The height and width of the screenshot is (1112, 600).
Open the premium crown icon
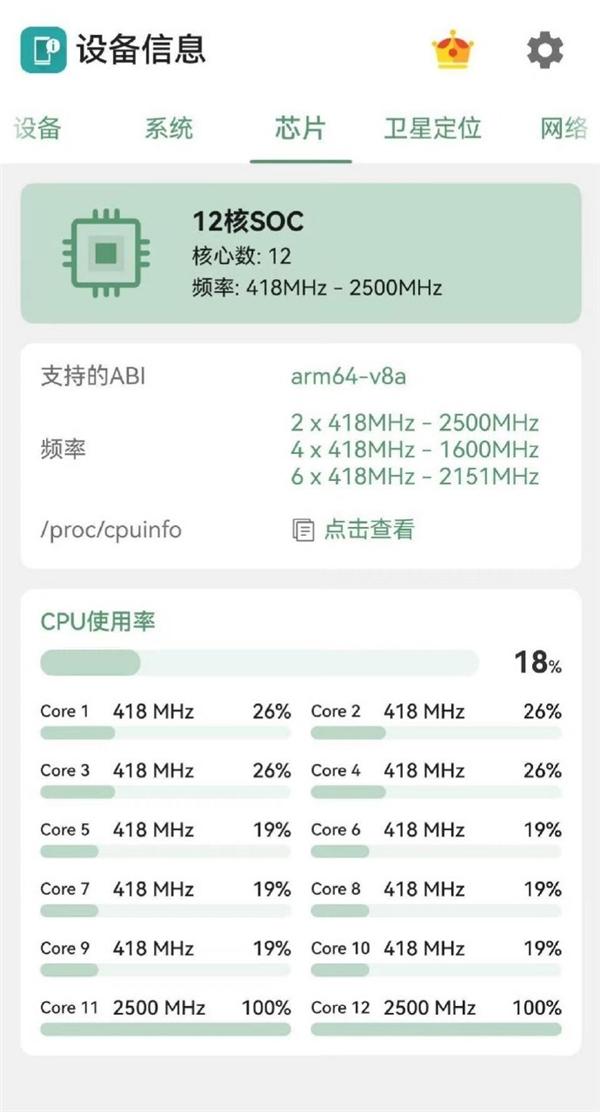tap(453, 50)
